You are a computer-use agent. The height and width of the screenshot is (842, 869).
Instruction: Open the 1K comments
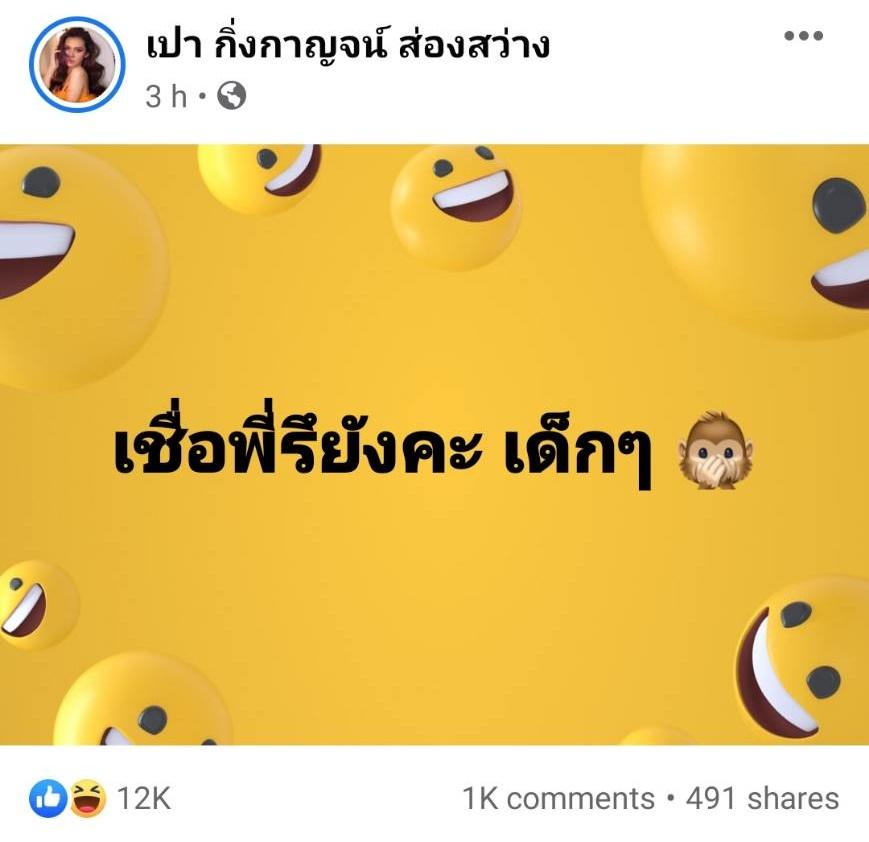click(x=558, y=798)
